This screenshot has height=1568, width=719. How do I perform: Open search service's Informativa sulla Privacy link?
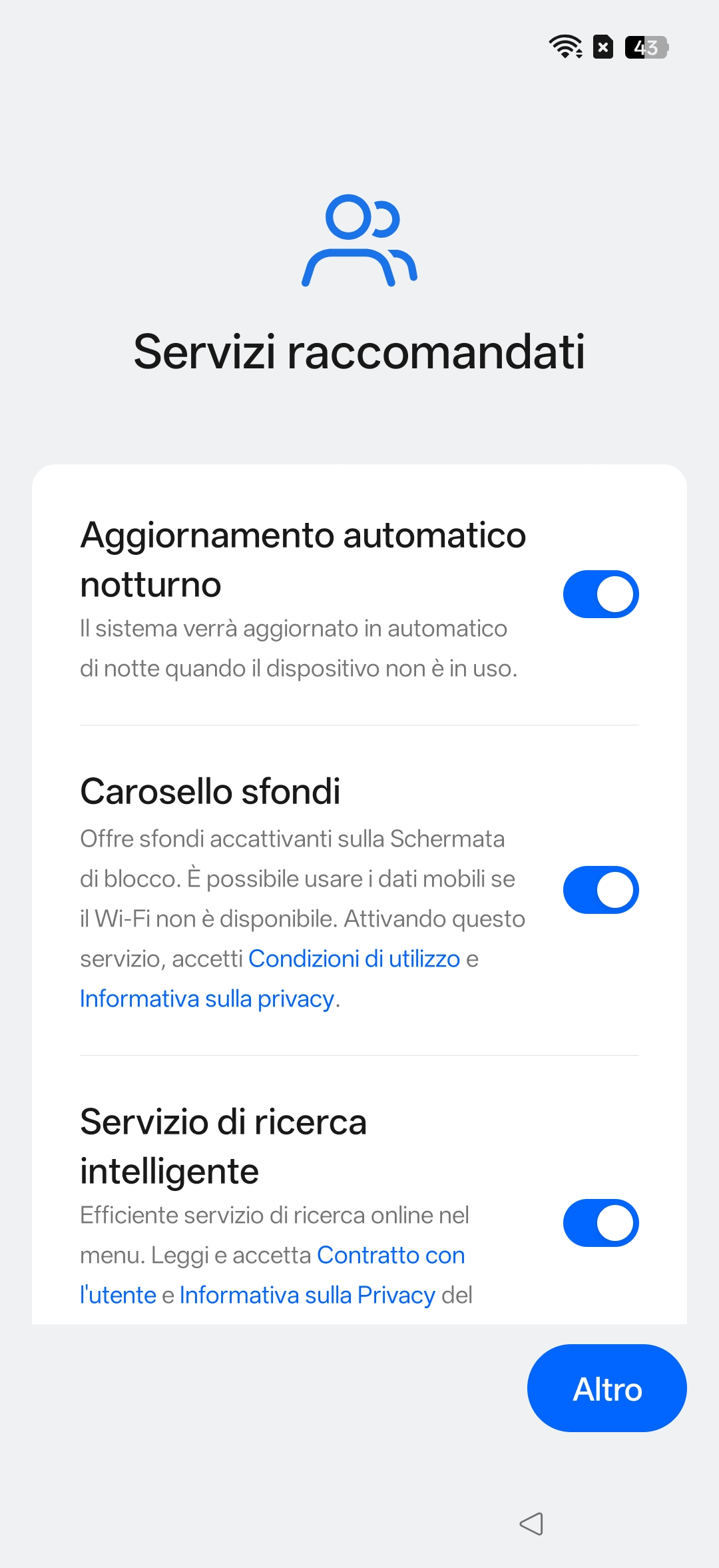click(307, 1296)
